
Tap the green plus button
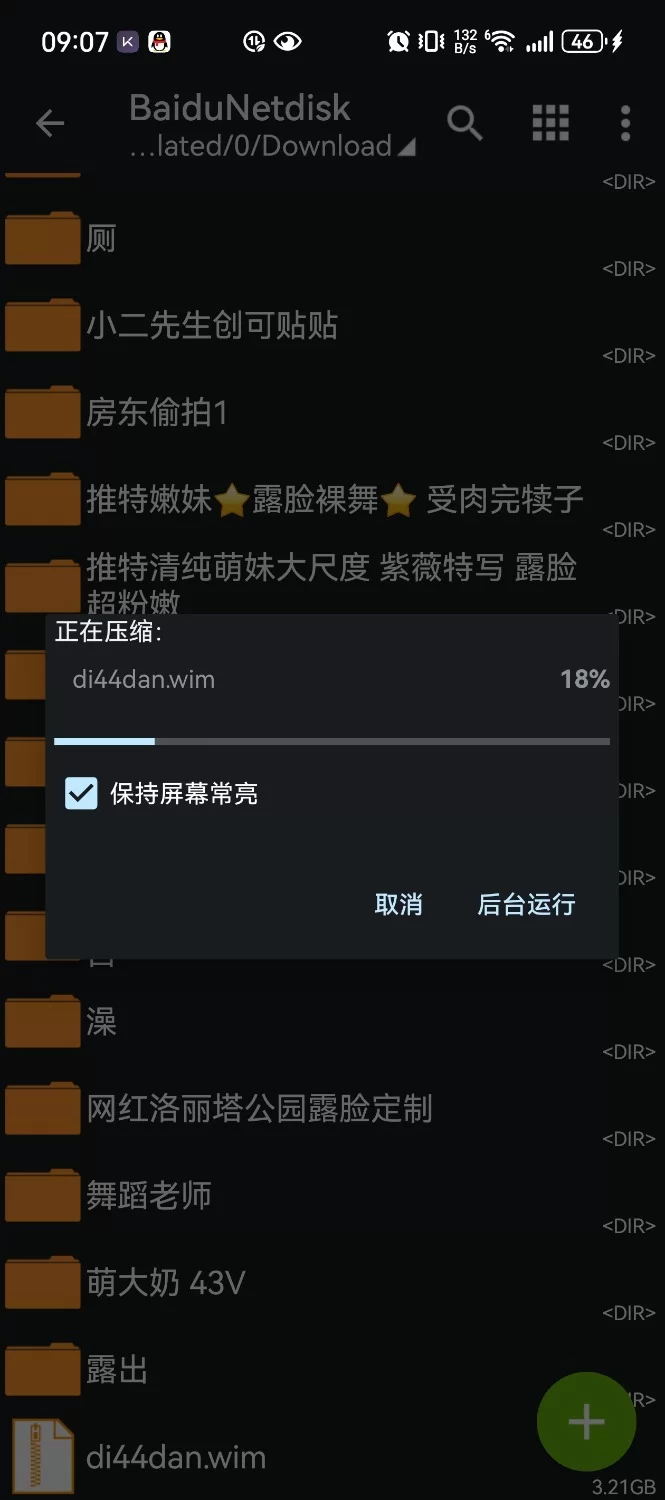[x=586, y=1422]
